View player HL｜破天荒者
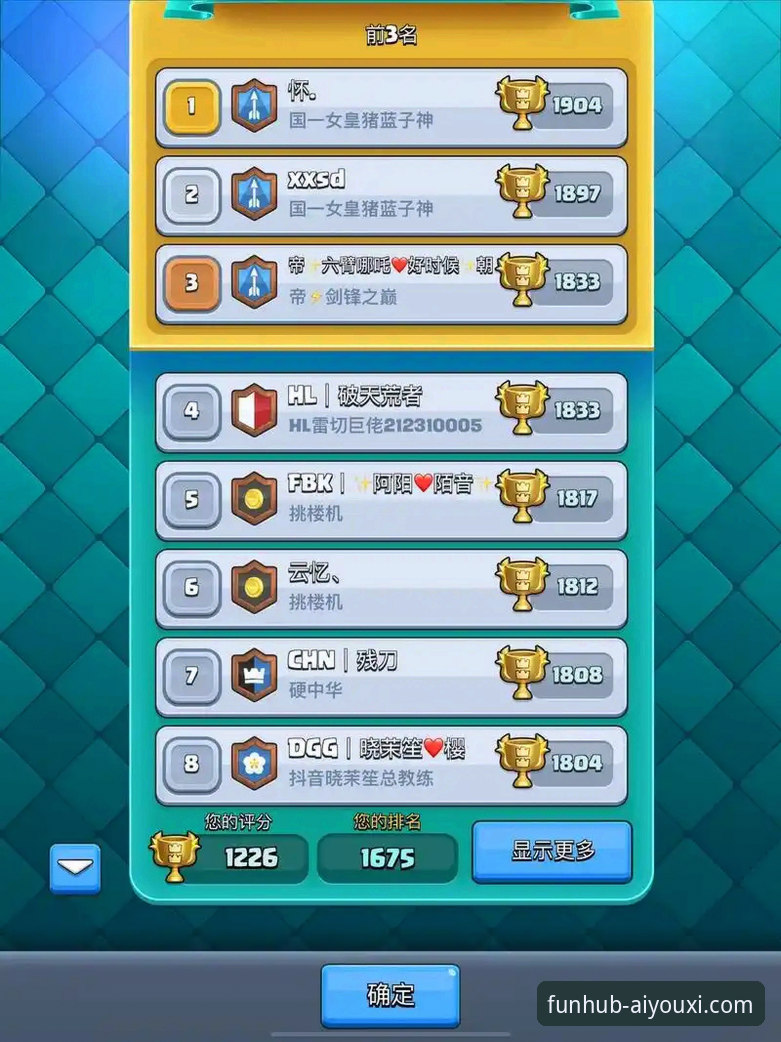781x1042 pixels. point(391,411)
